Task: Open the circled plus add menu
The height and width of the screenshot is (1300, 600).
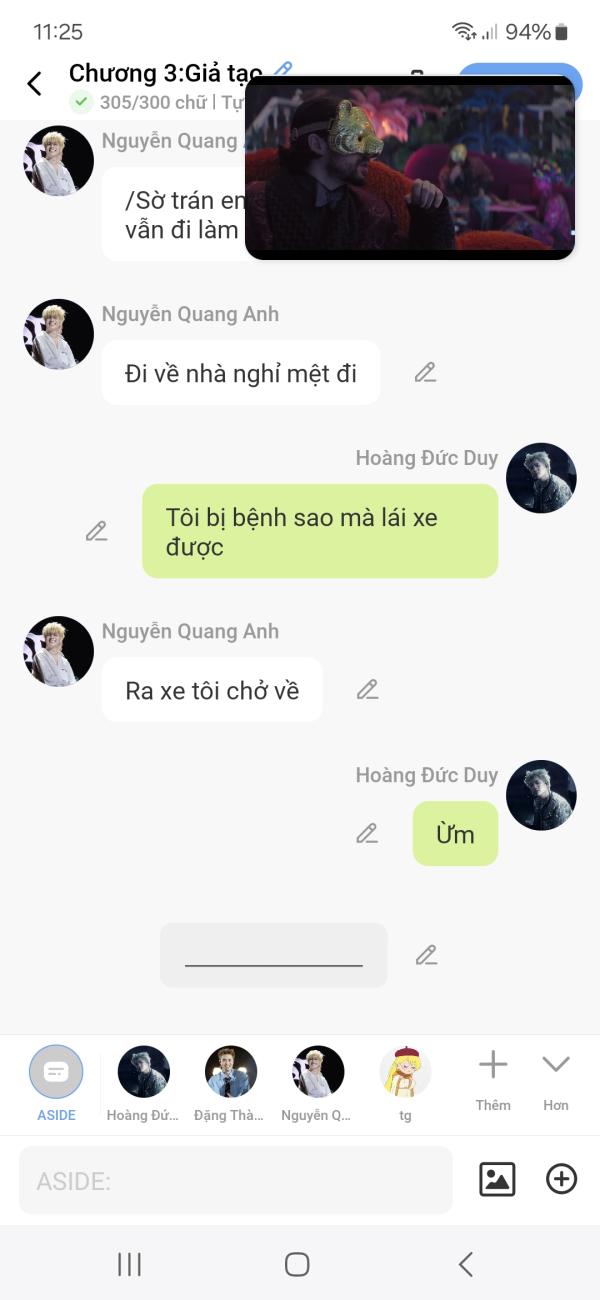Action: [561, 1180]
